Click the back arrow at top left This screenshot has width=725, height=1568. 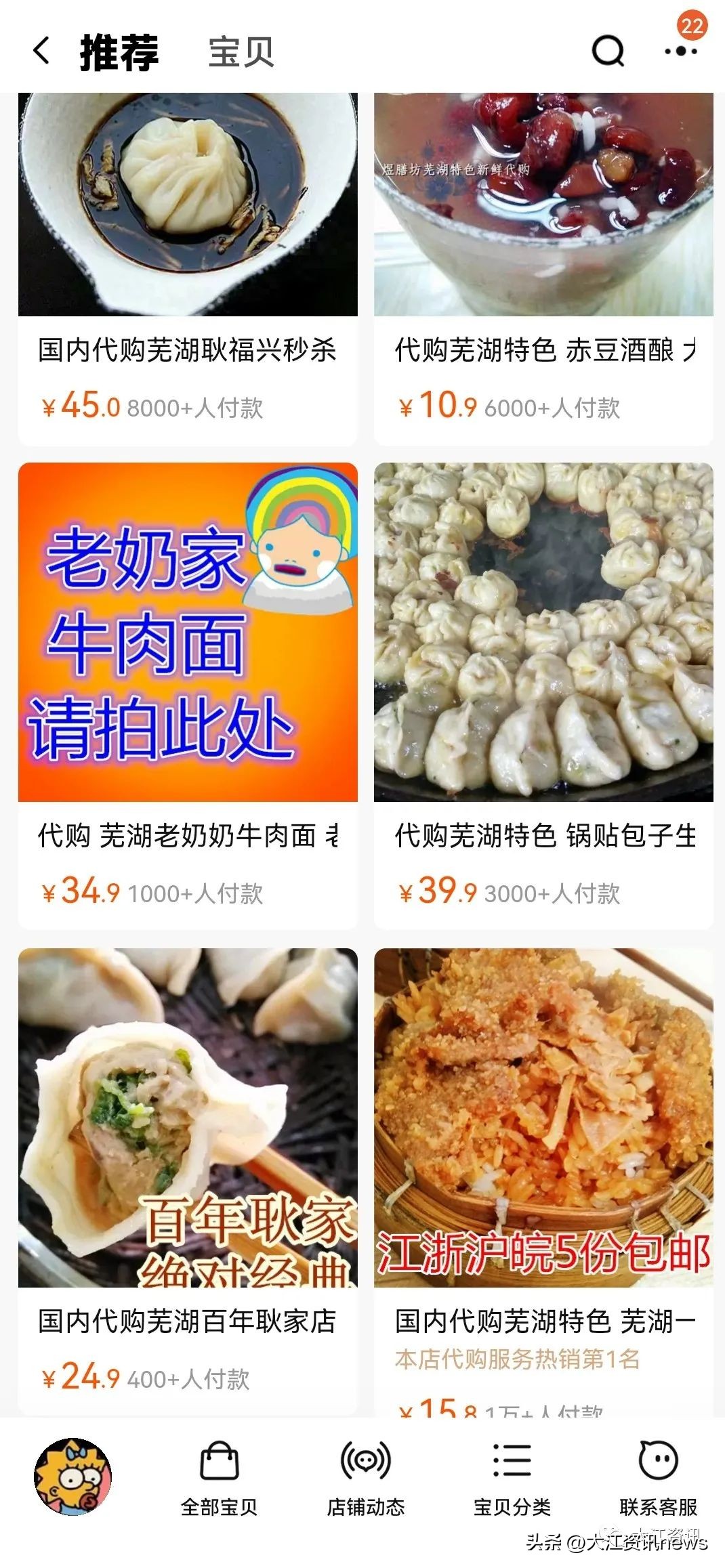click(41, 51)
